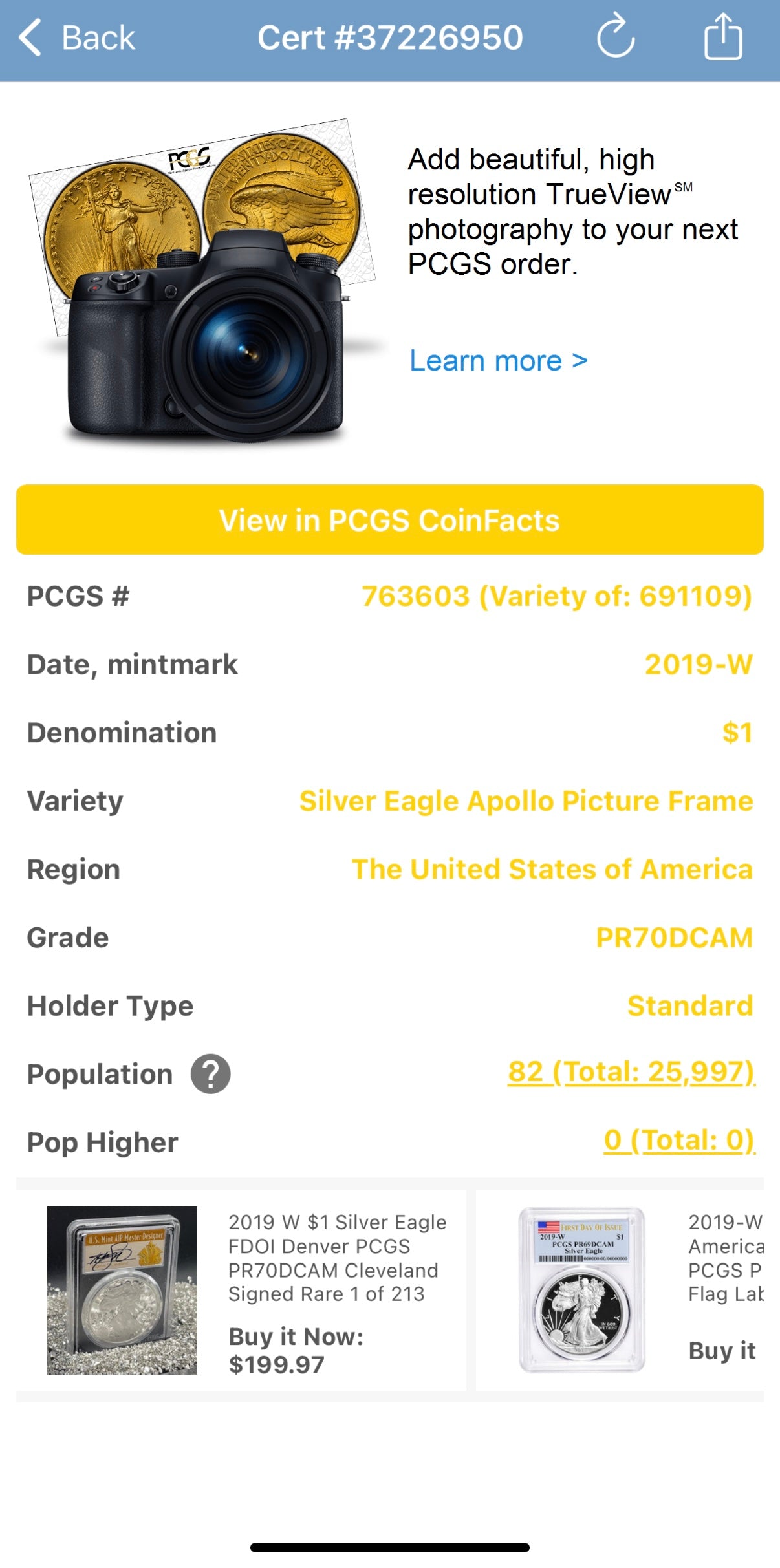Share this cert via share icon
Viewport: 780px width, 1568px height.
point(722,37)
